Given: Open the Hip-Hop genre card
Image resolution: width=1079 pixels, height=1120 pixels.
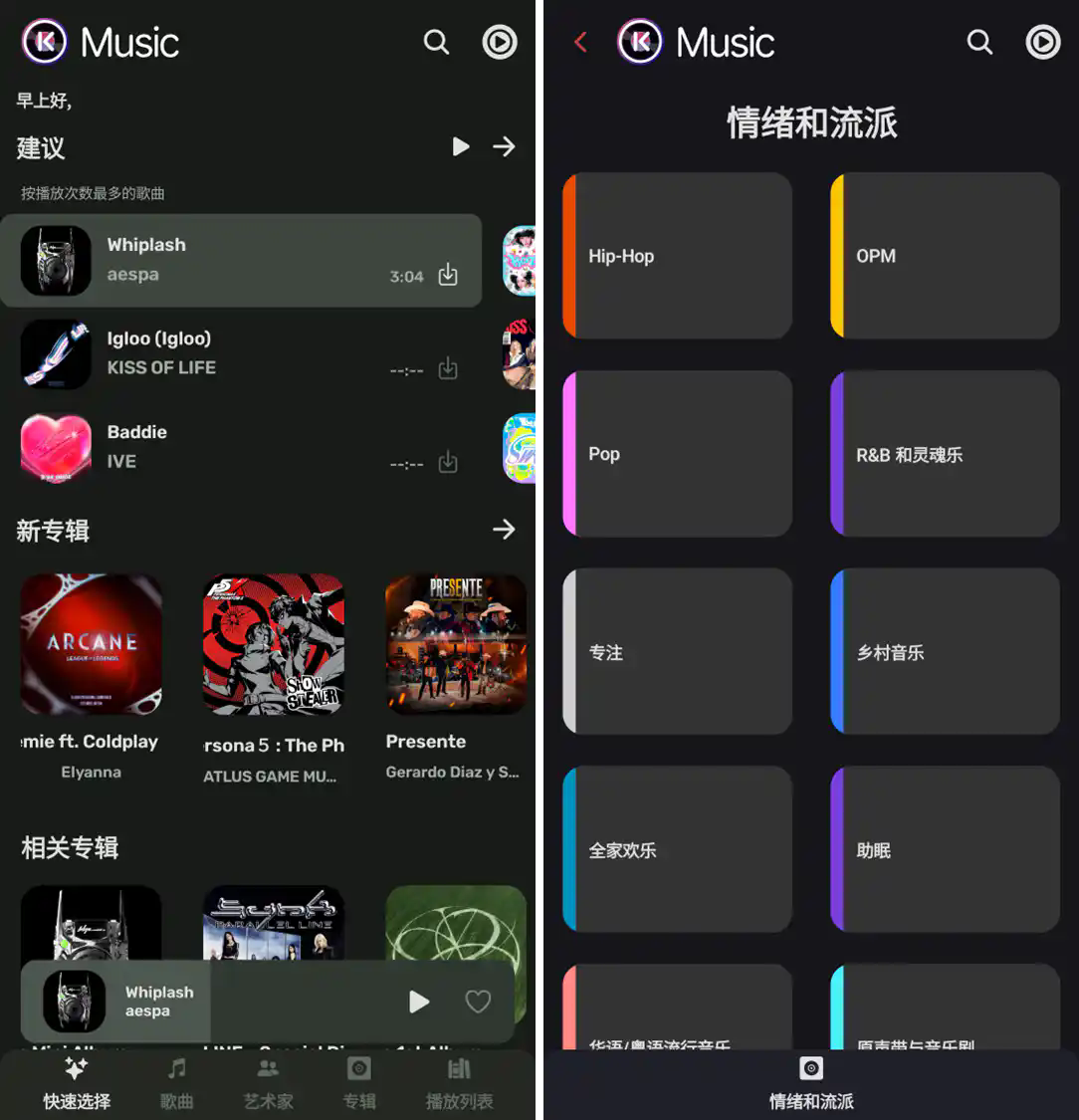Looking at the screenshot, I should (678, 256).
